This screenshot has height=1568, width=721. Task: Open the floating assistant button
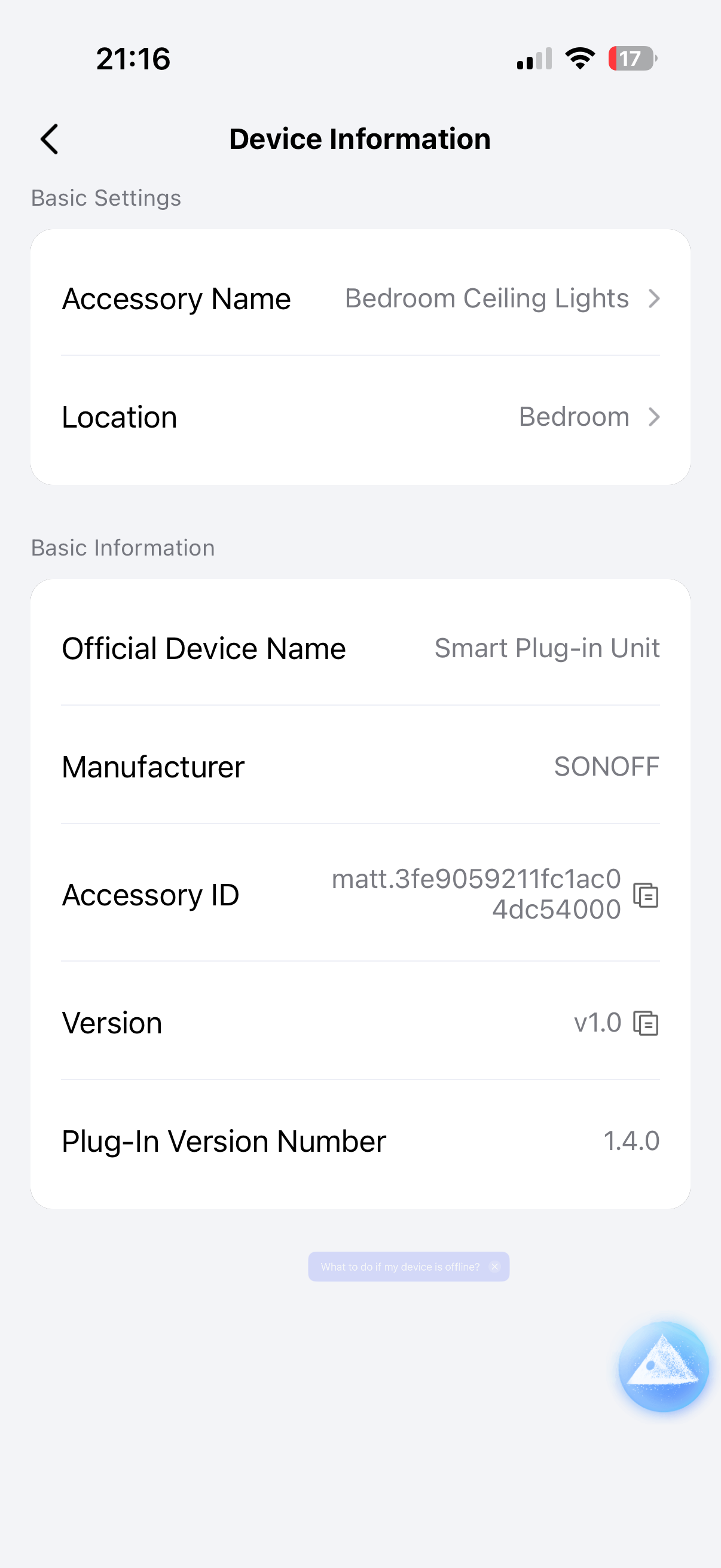663,1366
